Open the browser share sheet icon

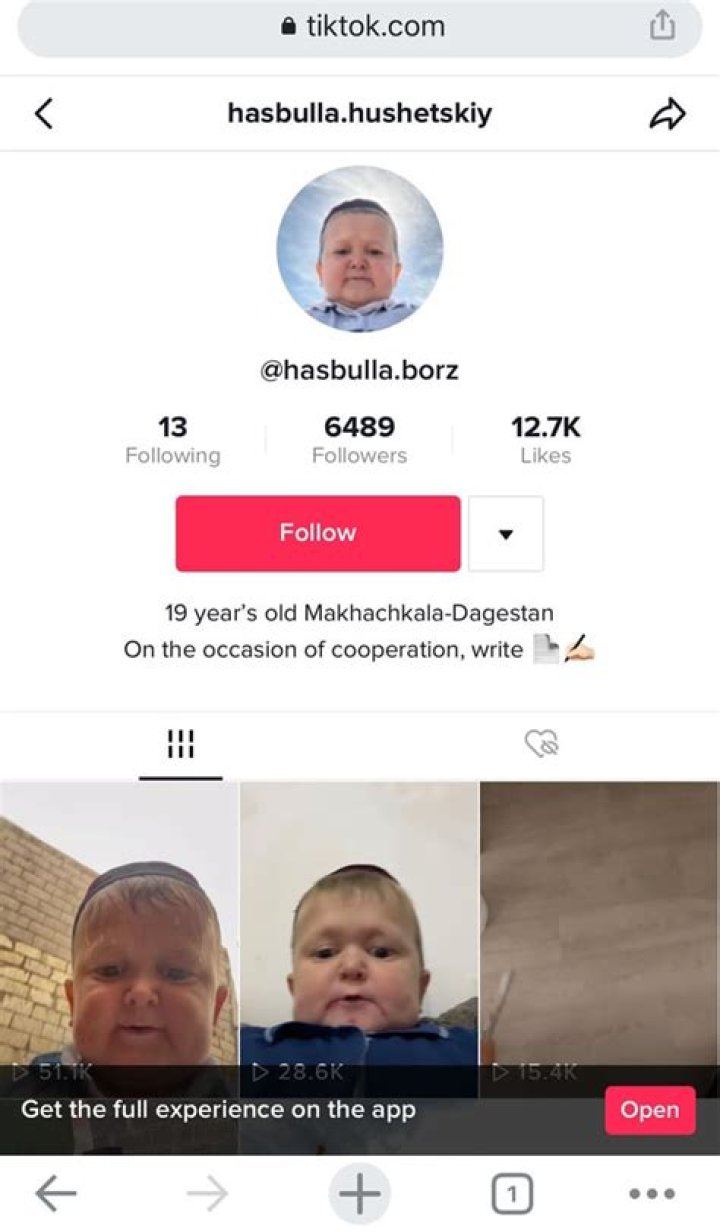point(662,27)
